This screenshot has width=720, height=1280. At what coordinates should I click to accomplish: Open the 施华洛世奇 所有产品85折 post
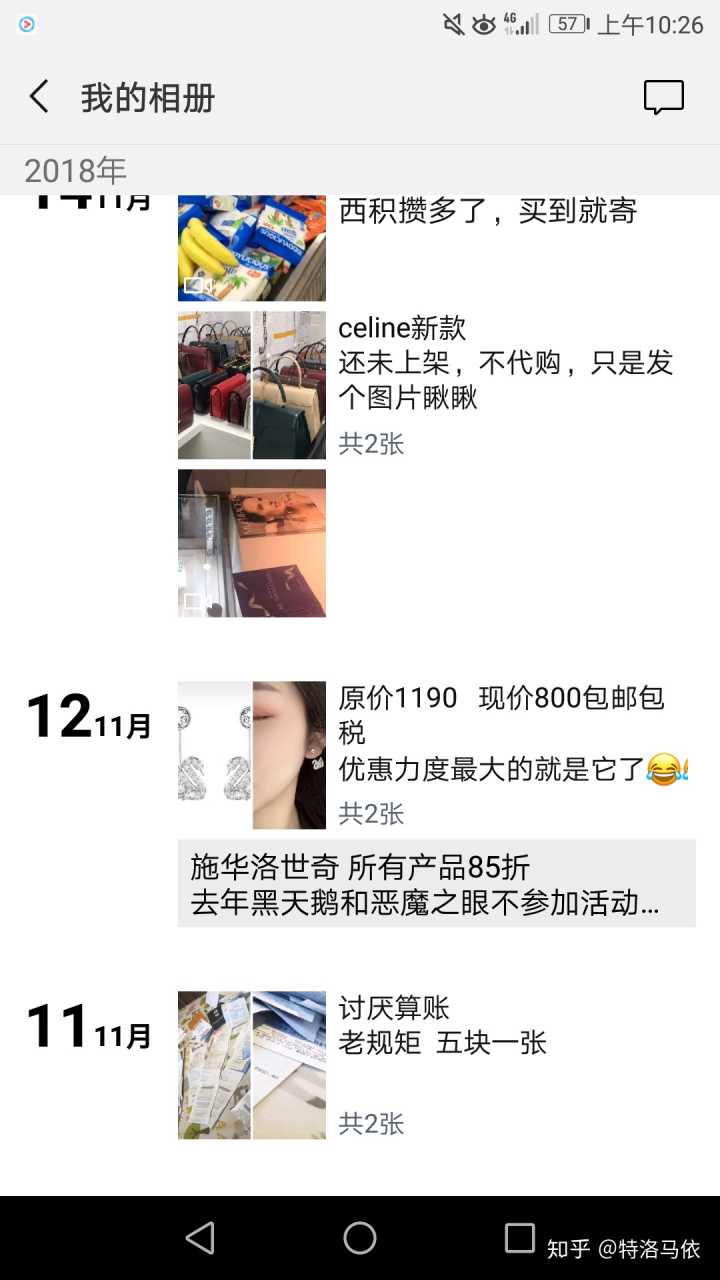(436, 884)
